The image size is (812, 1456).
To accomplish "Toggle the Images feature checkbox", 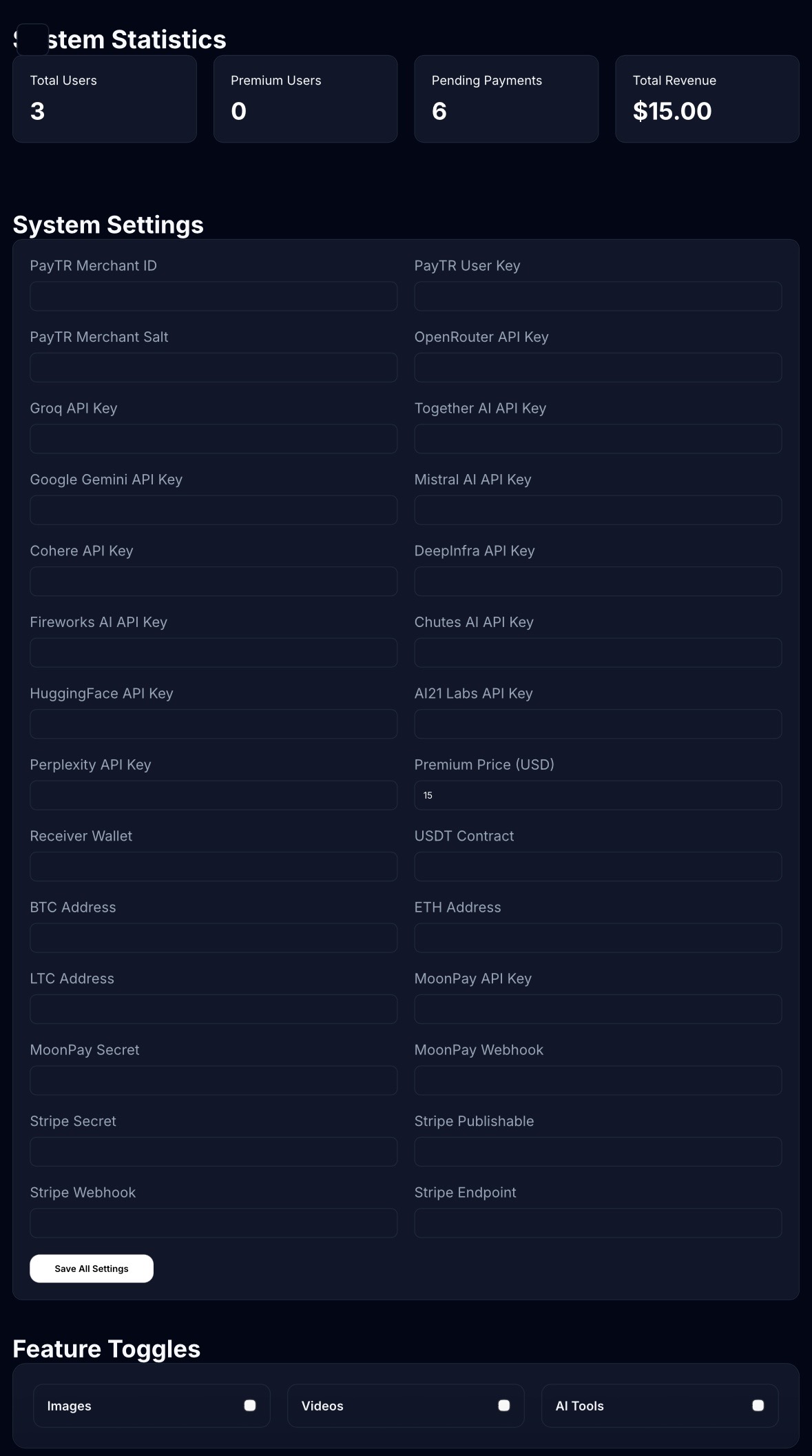I will click(250, 1405).
